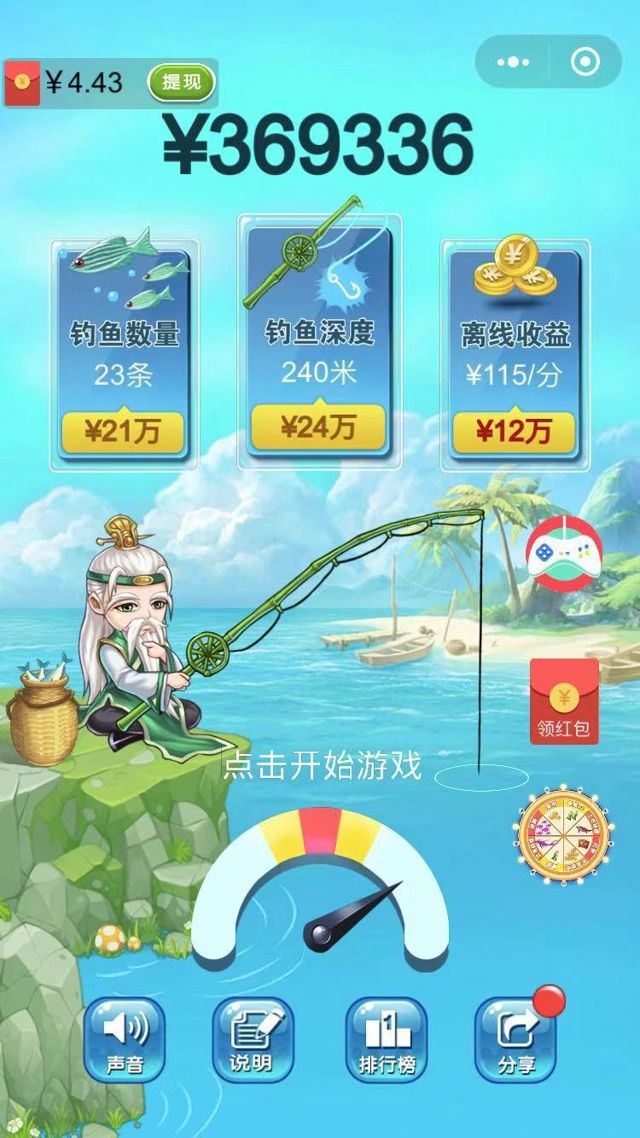This screenshot has width=640, height=1138.
Task: Upgrade 钓鱼数量 for ¥21万
Action: pyautogui.click(x=123, y=432)
